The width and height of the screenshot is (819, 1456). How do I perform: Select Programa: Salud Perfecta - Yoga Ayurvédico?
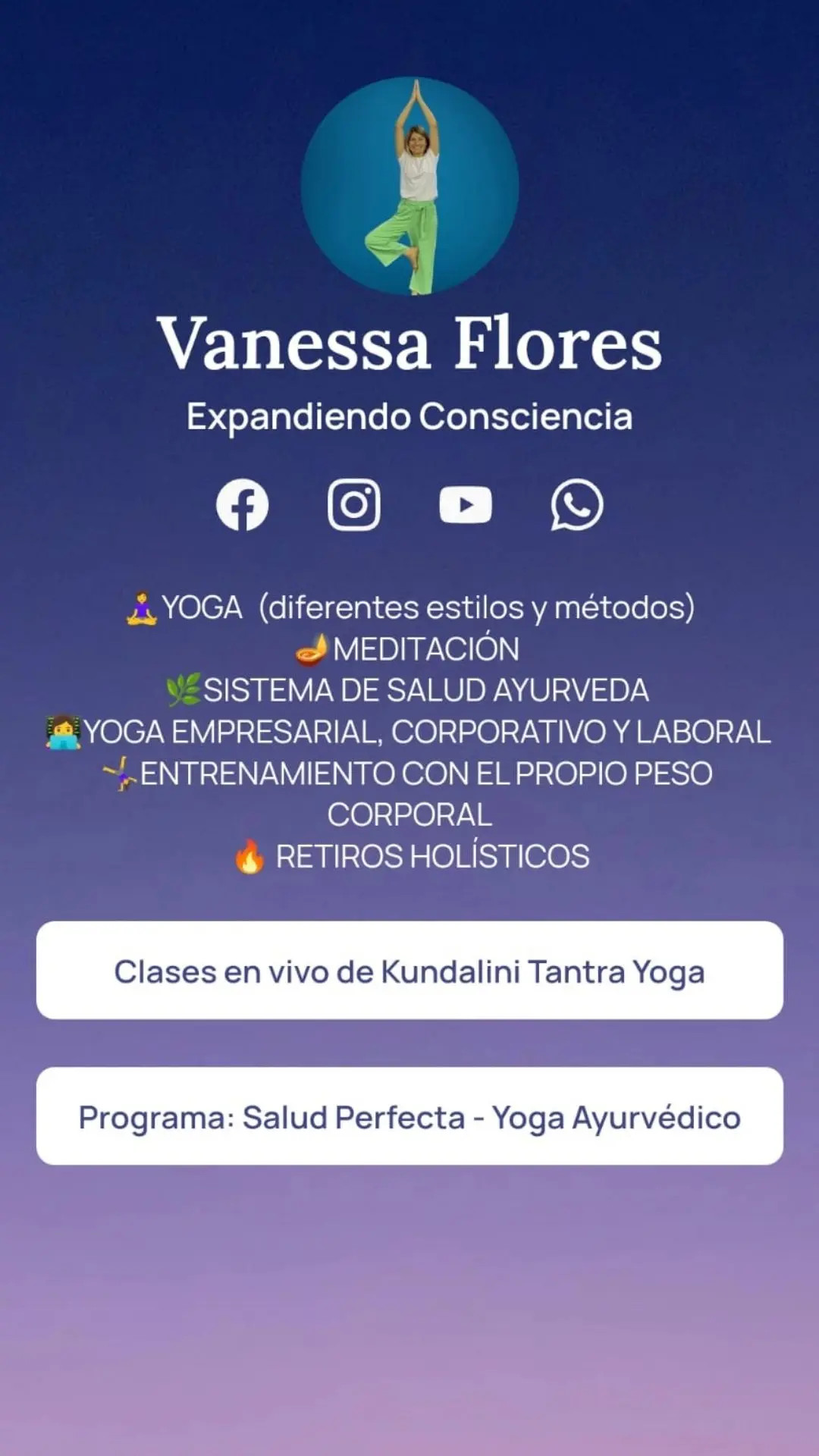[409, 1116]
